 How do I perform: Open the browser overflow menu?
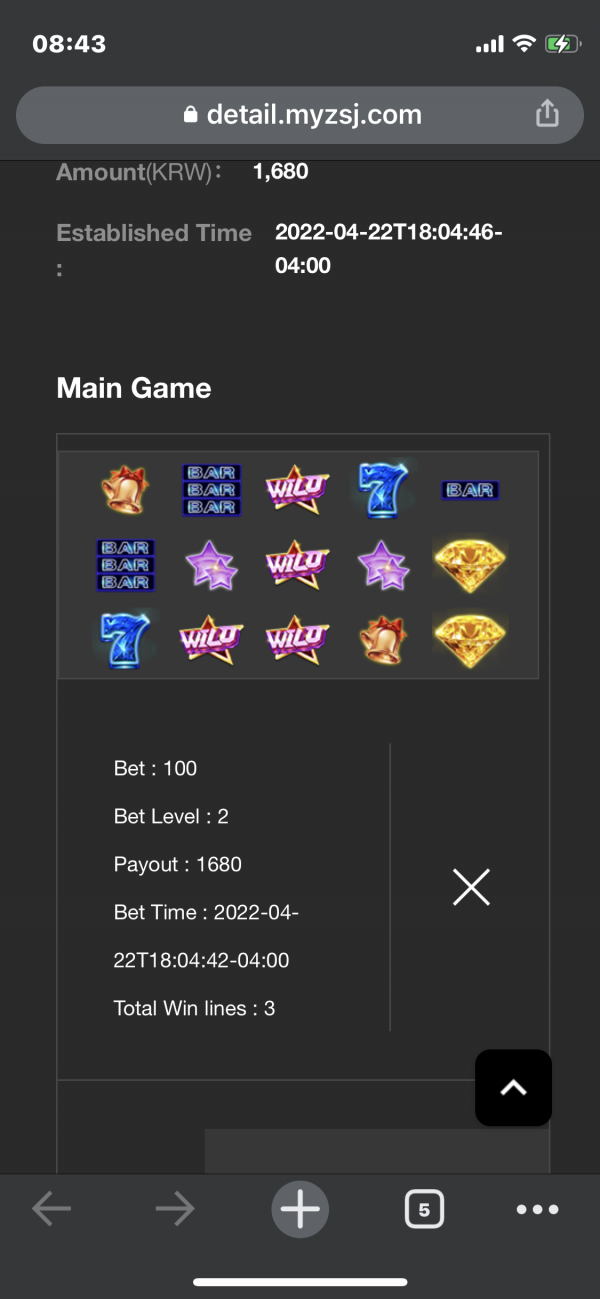[x=537, y=1210]
